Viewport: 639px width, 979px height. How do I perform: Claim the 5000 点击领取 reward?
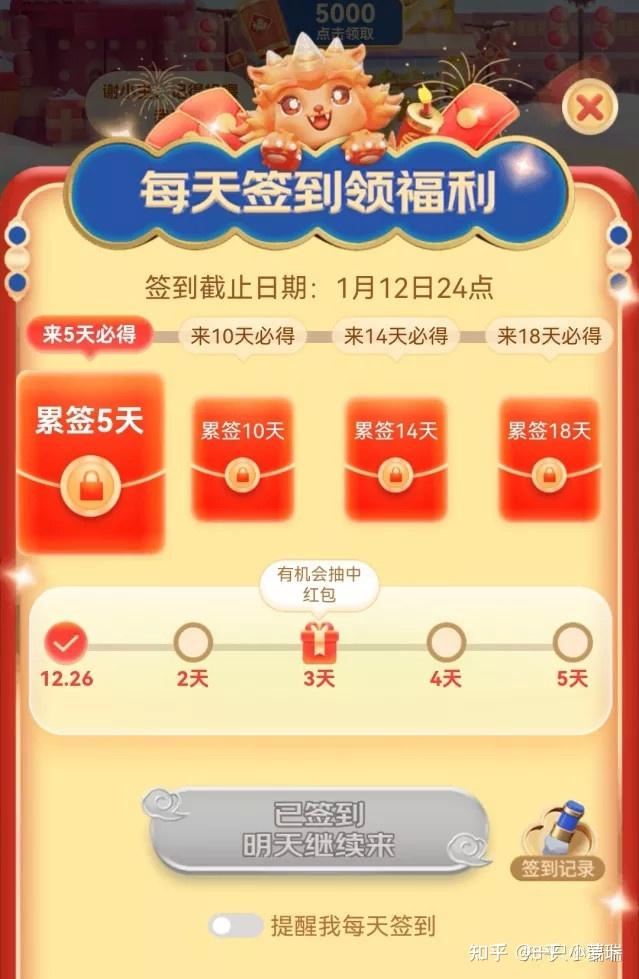pos(345,22)
